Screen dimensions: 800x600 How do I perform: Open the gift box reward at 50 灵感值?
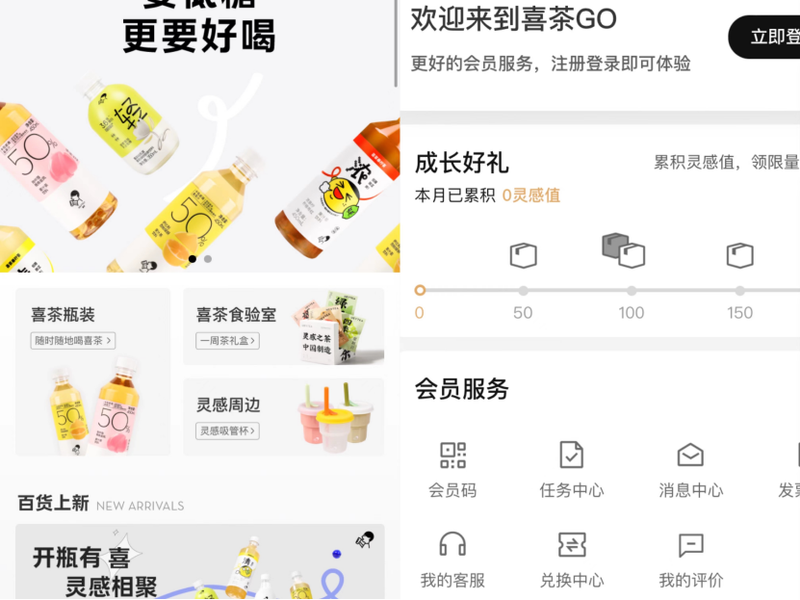(523, 255)
